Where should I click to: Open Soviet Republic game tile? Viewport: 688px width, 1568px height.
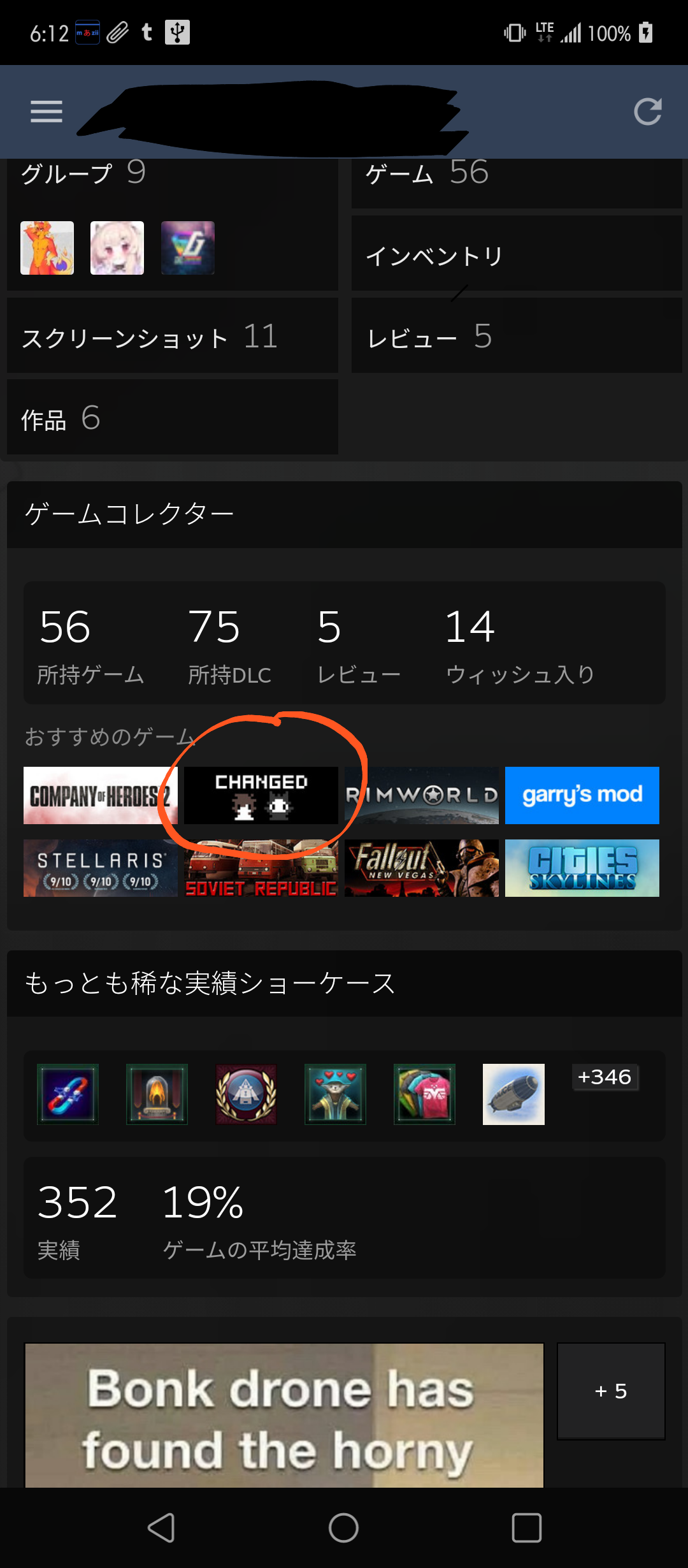tap(261, 868)
